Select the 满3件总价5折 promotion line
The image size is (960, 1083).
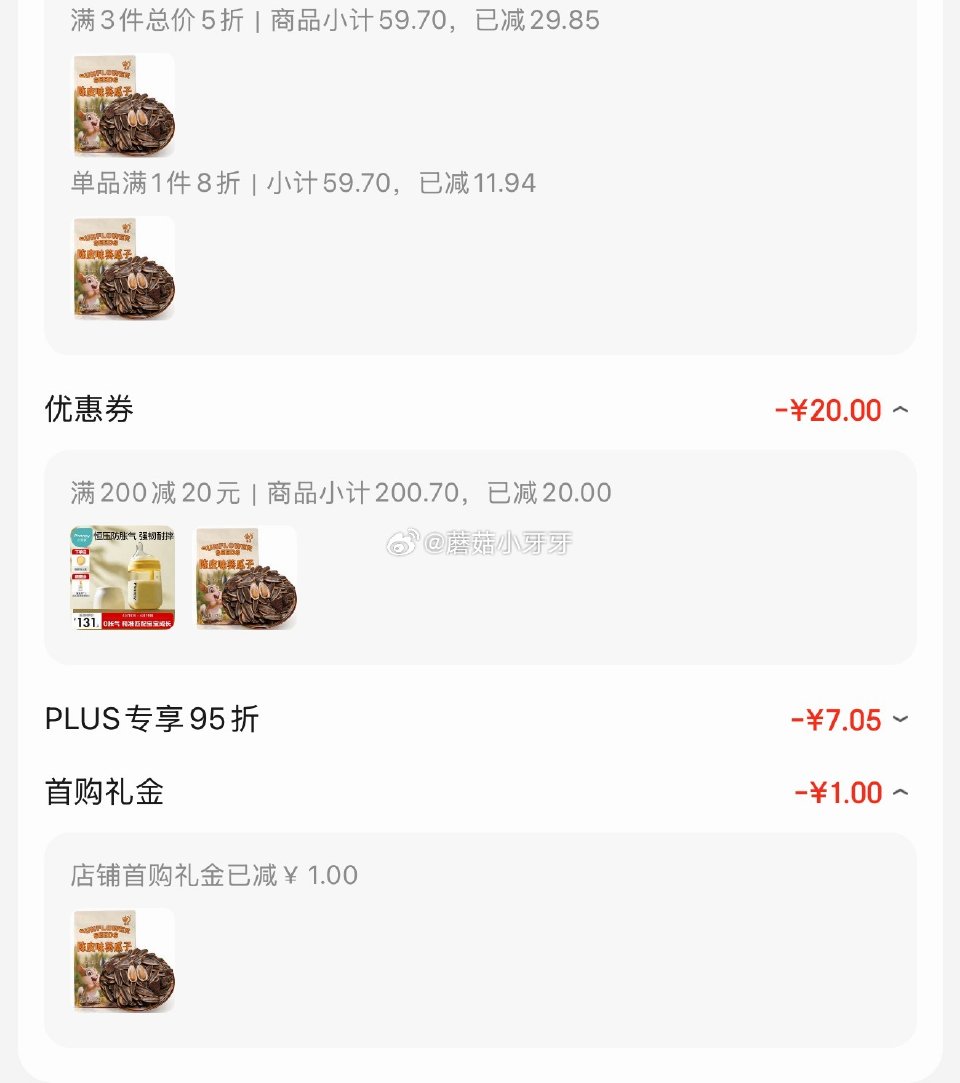(x=330, y=19)
